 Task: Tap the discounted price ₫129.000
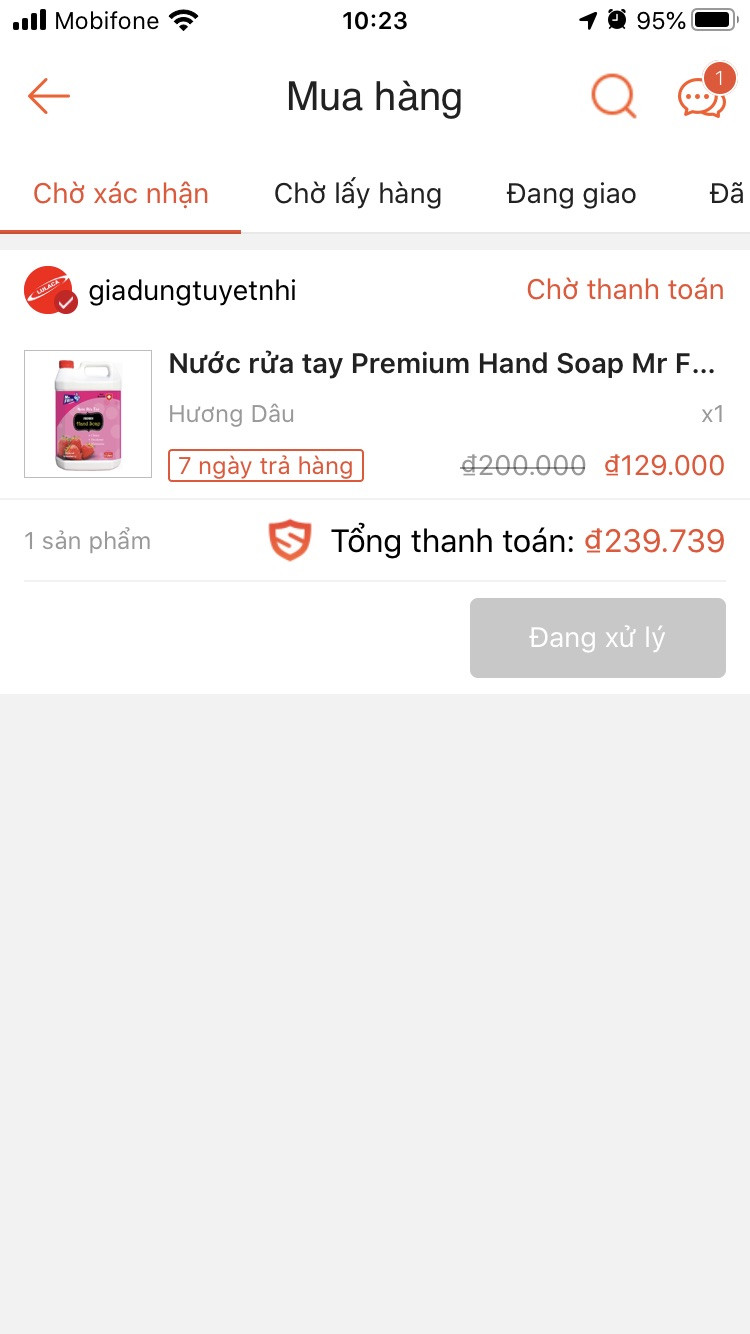pyautogui.click(x=664, y=464)
